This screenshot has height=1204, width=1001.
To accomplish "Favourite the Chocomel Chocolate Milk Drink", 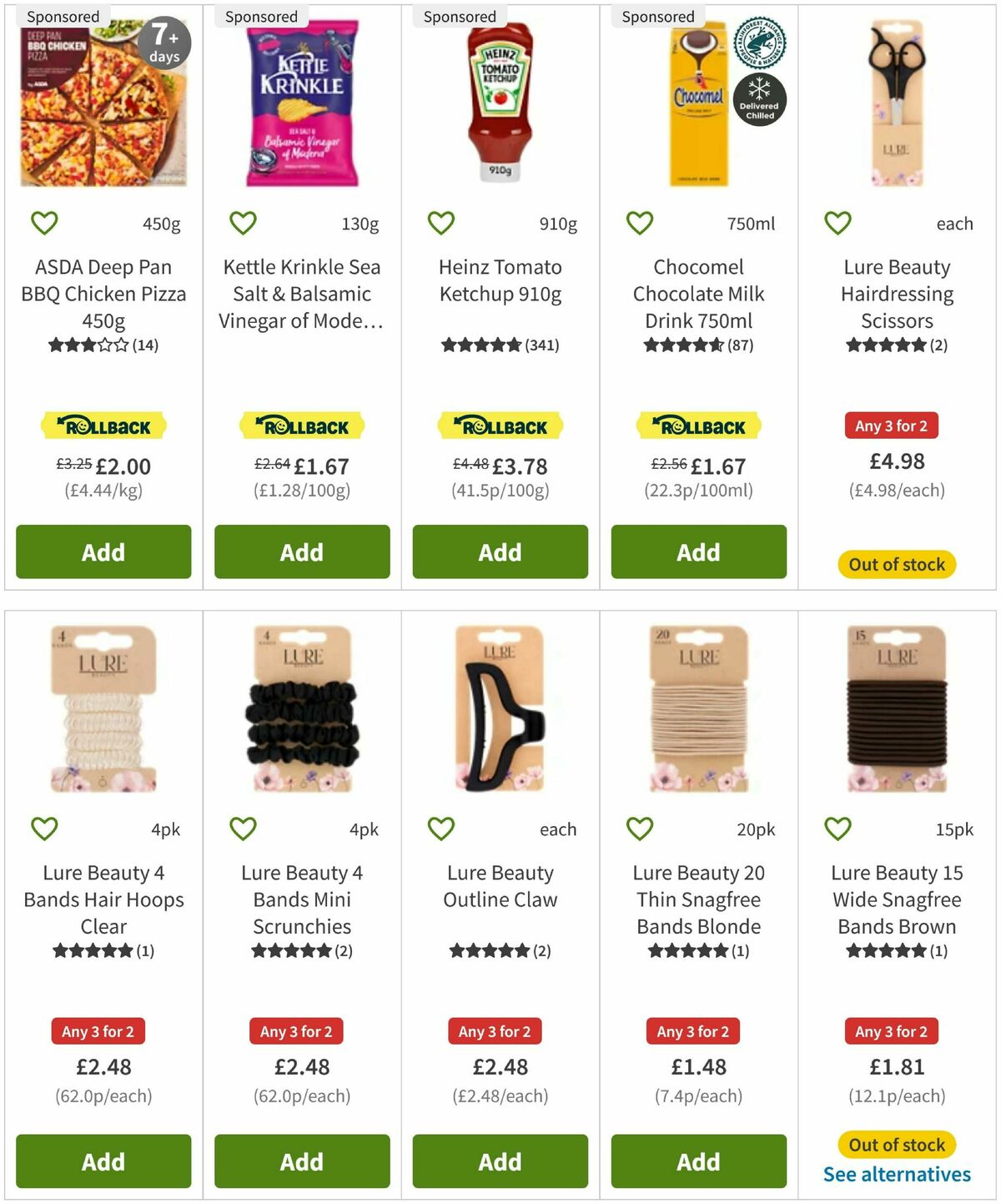I will coord(638,223).
